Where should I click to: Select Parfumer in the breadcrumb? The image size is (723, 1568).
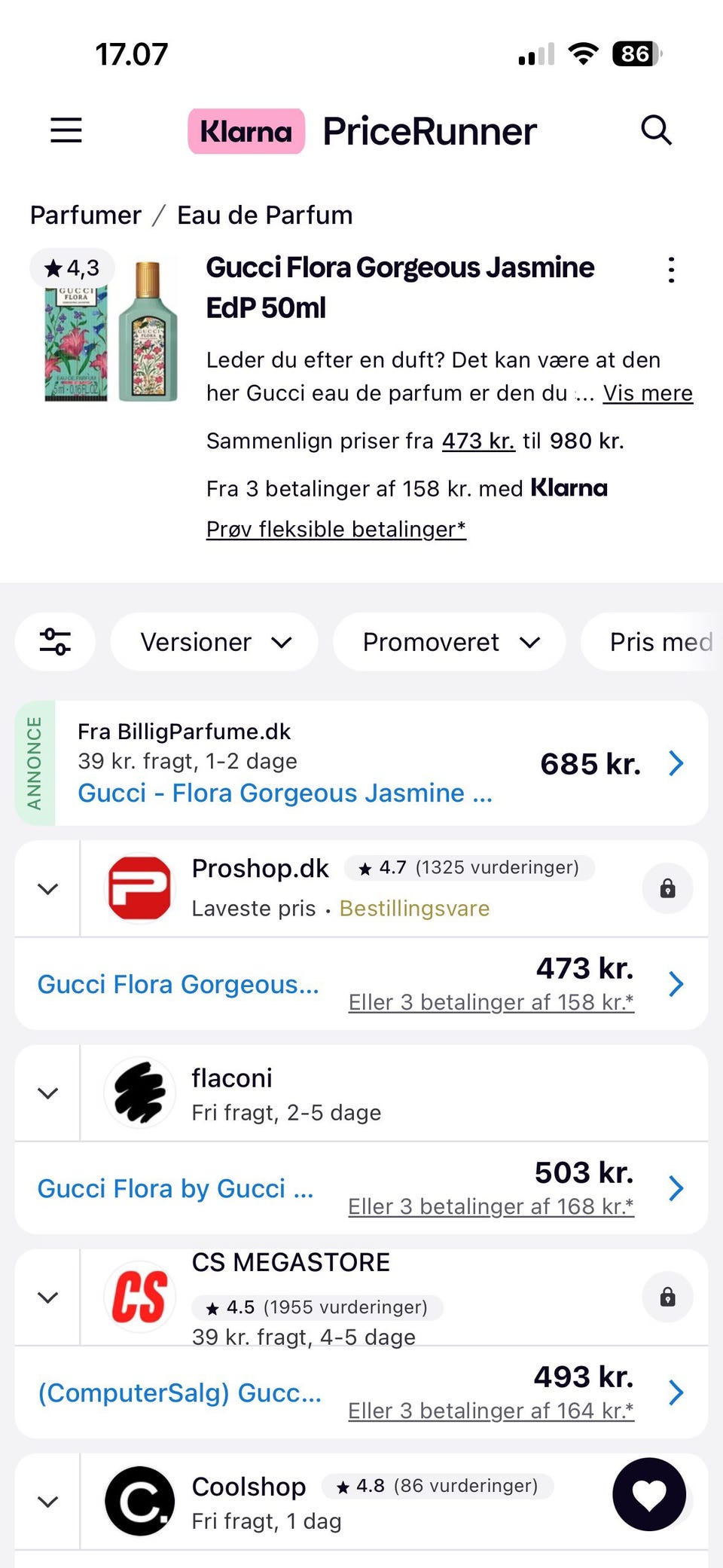click(86, 215)
